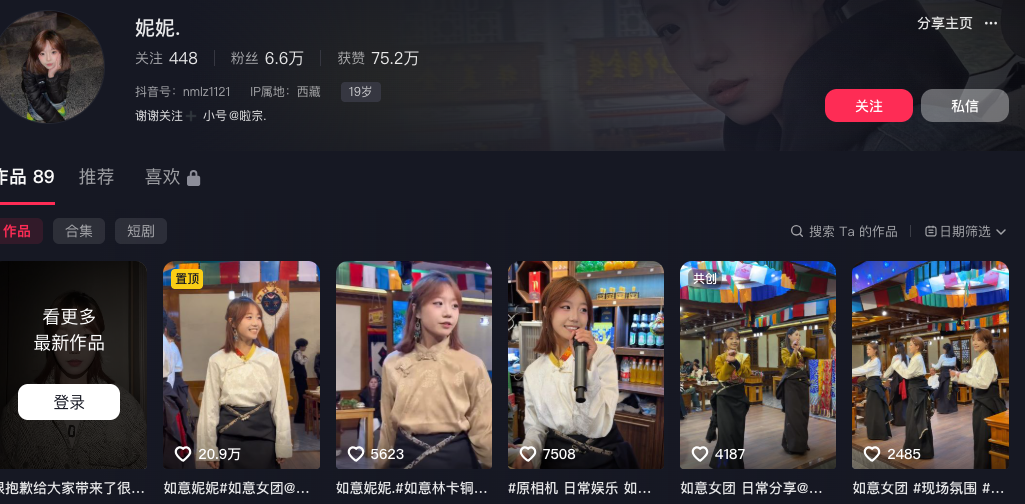The image size is (1025, 504).
Task: Send a private message via 私信
Action: [964, 105]
